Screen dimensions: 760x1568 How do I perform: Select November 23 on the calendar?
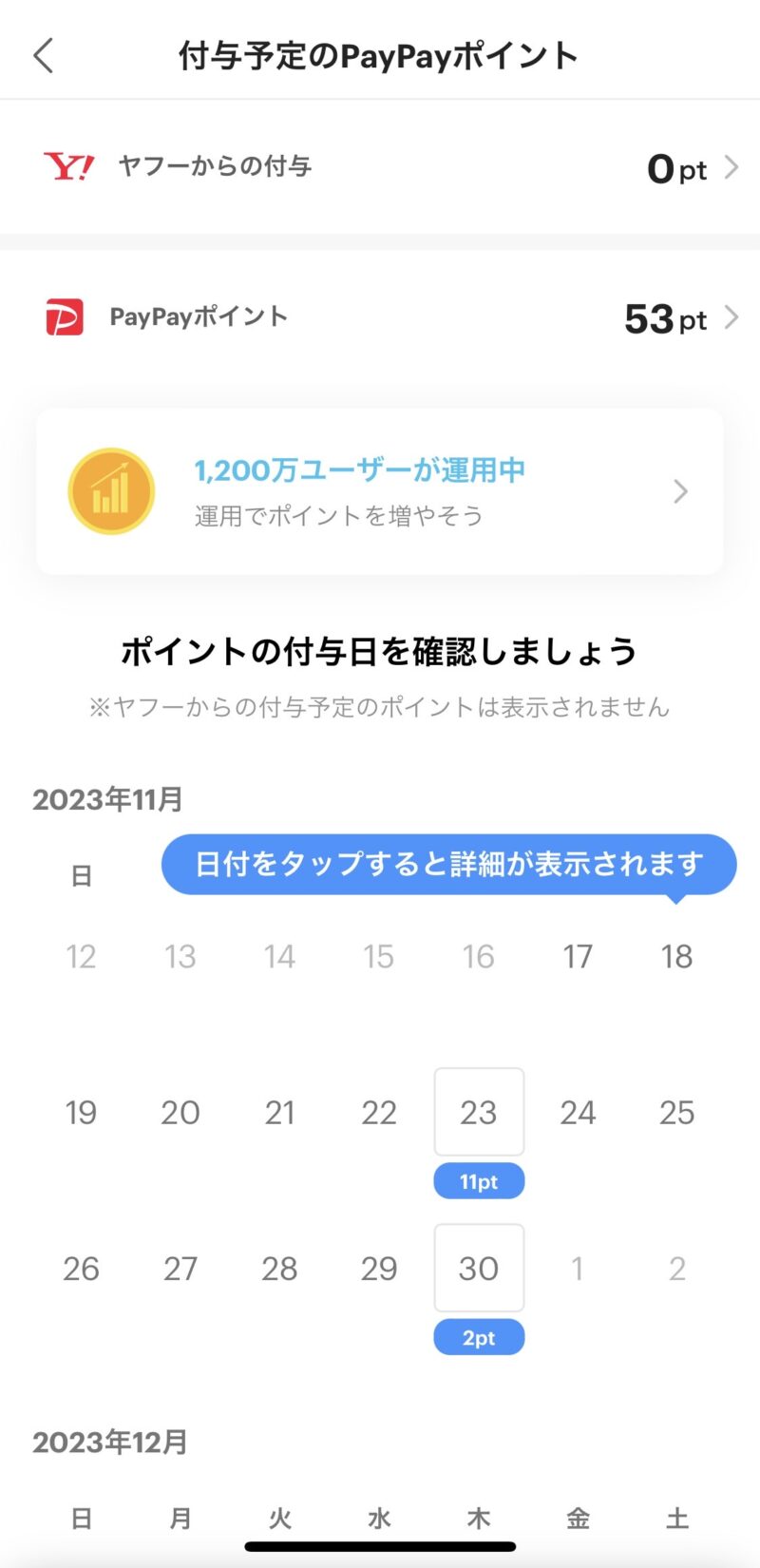tap(479, 1112)
